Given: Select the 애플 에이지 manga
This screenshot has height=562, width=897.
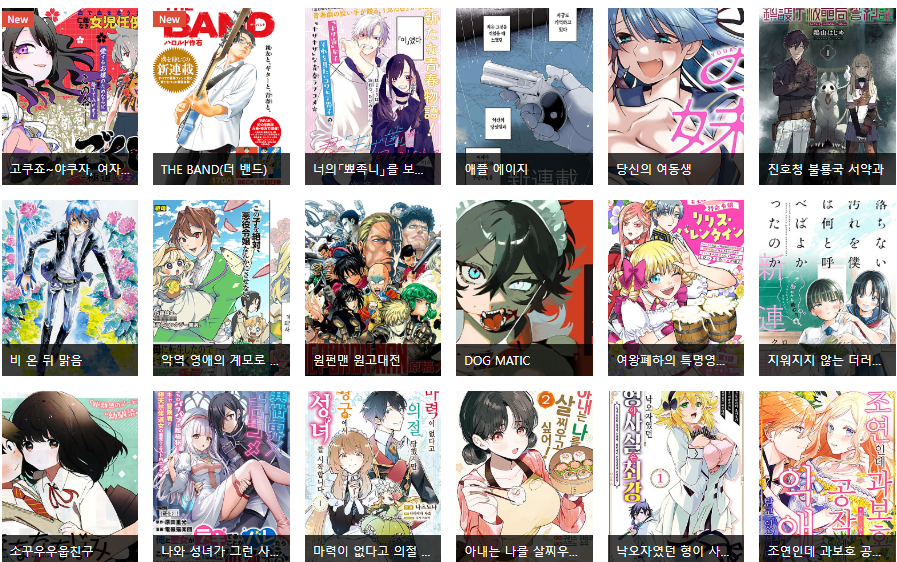Looking at the screenshot, I should pos(524,95).
